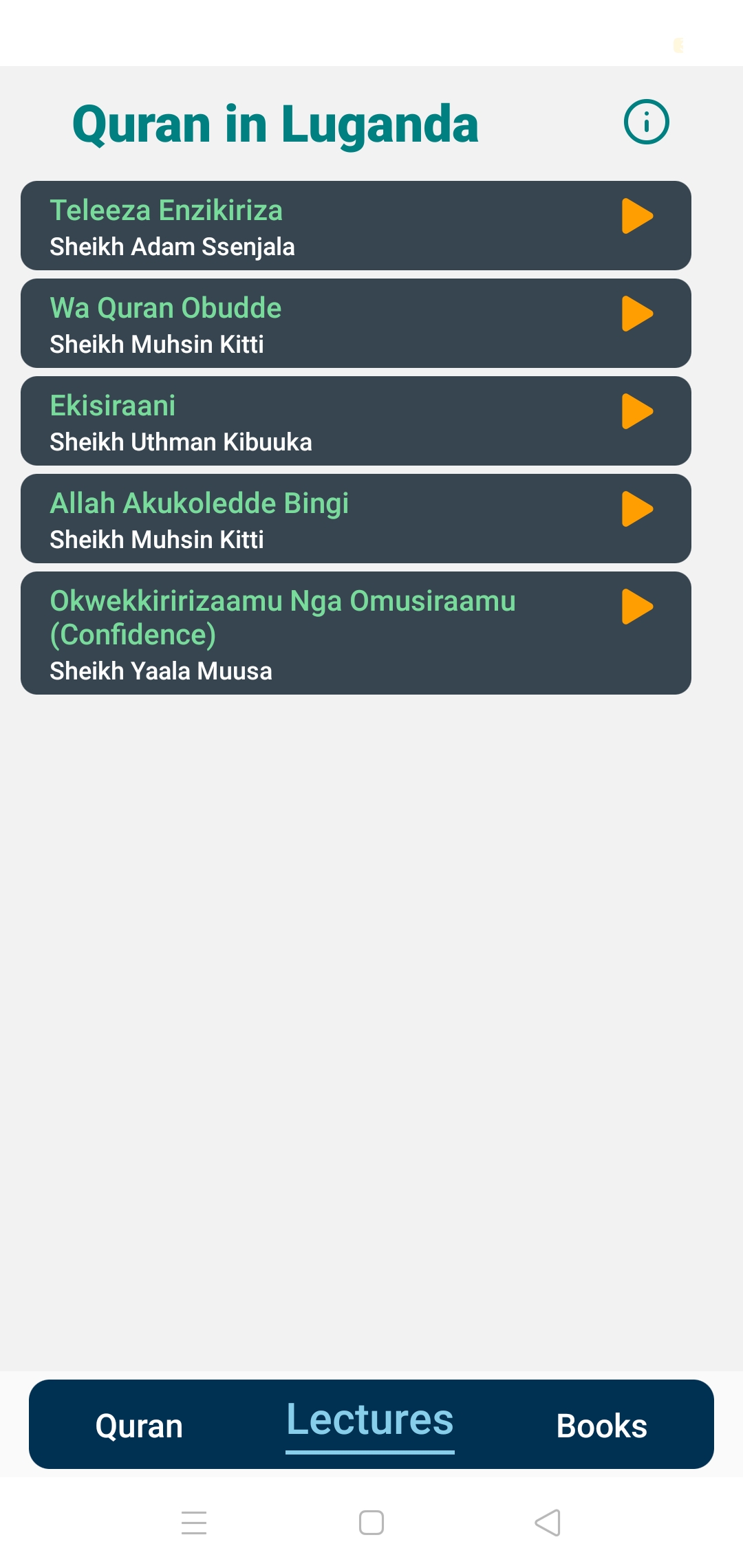Go to the Books tab

(x=602, y=1426)
